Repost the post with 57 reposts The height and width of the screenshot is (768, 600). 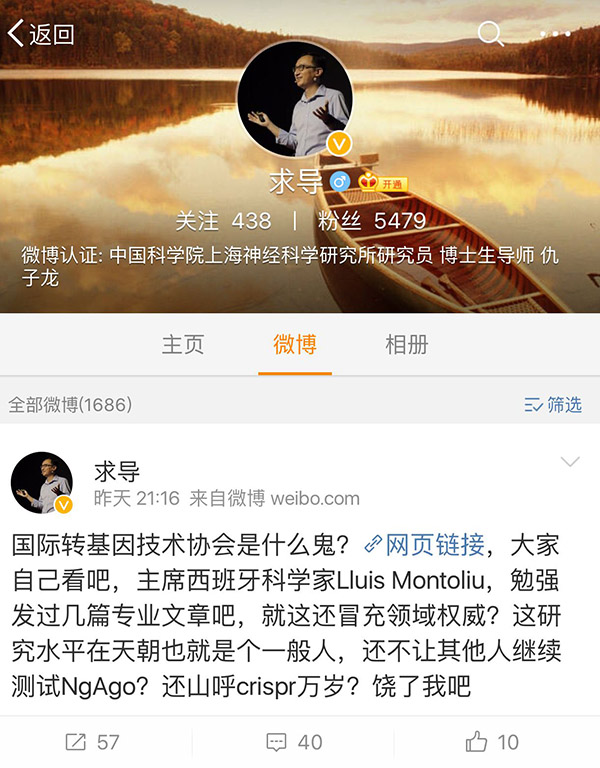click(x=93, y=742)
